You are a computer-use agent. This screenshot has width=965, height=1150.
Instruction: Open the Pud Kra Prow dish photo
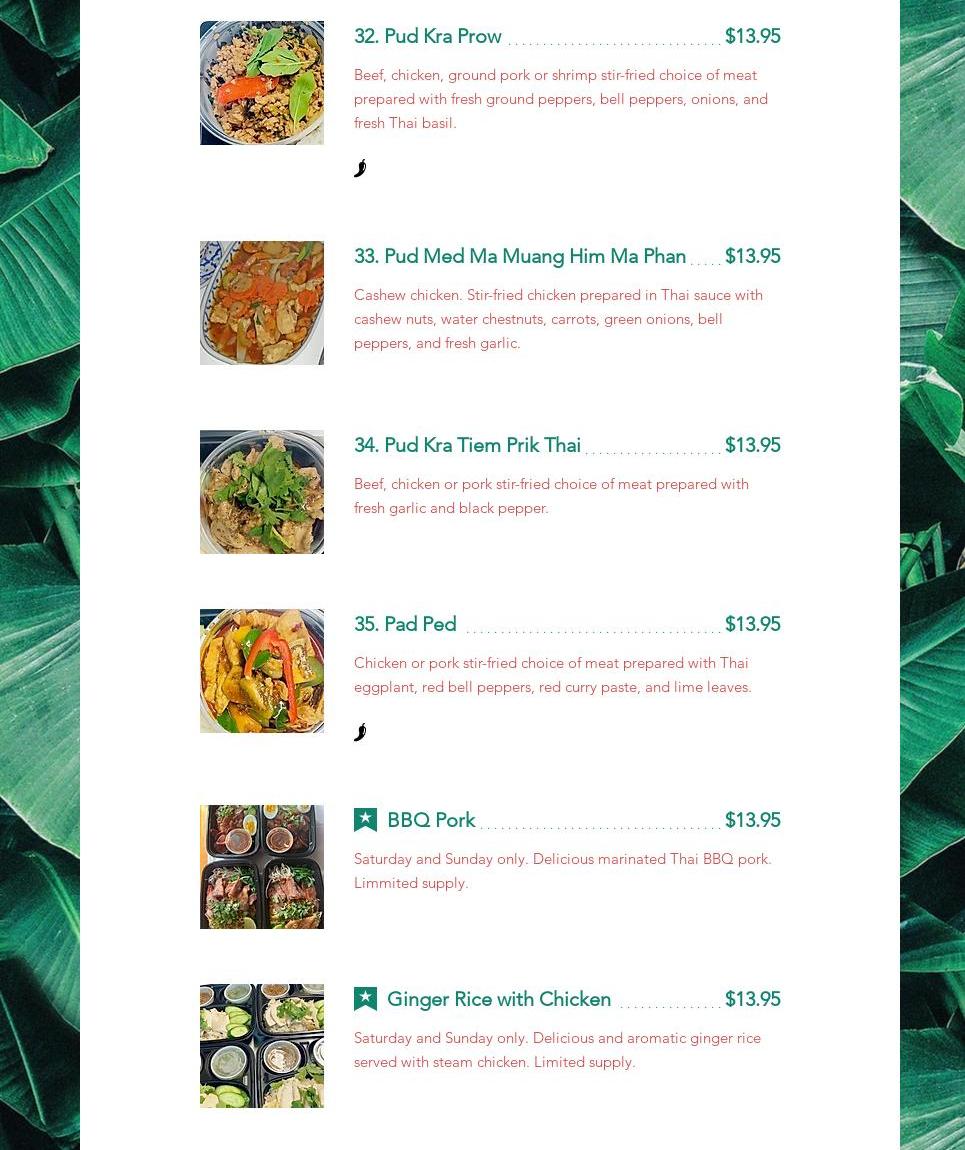262,83
